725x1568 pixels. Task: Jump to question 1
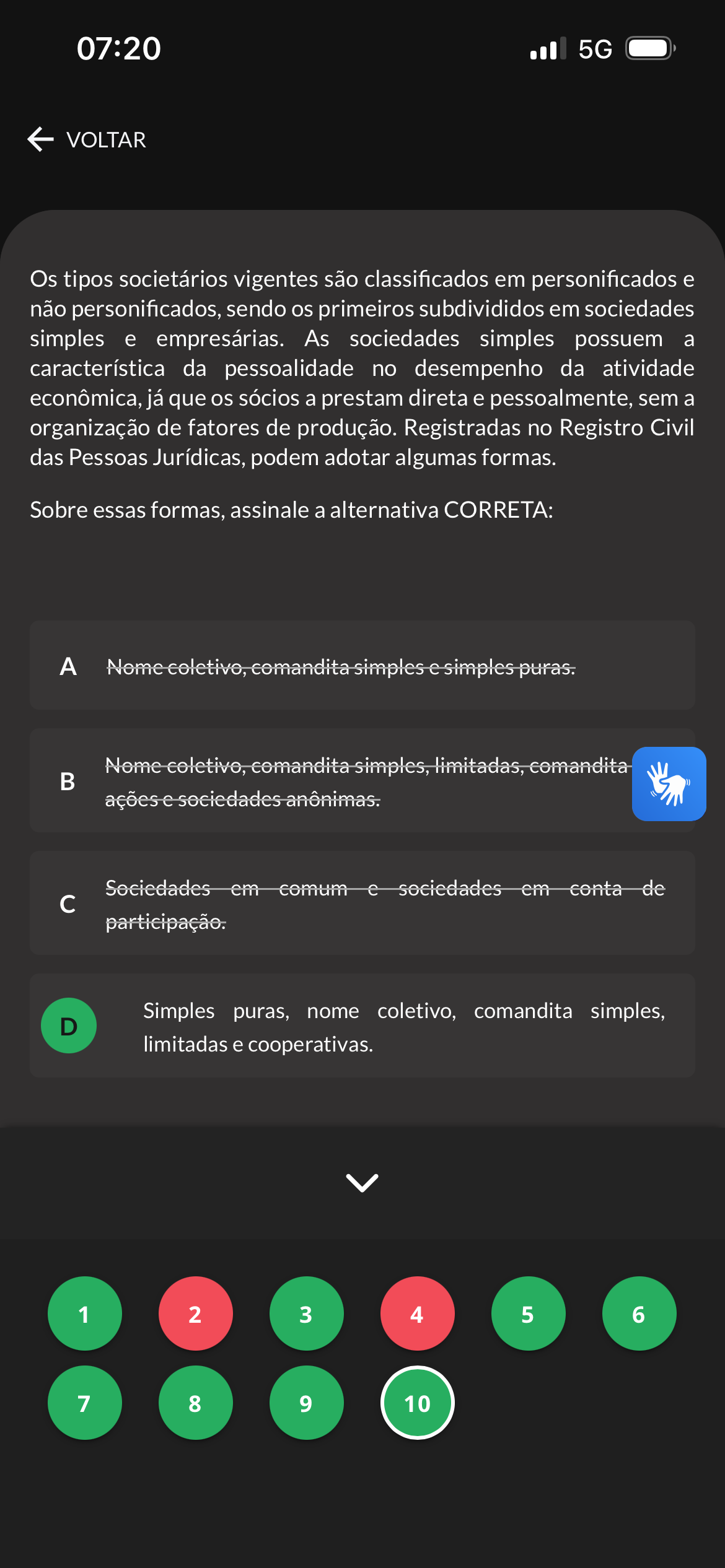pyautogui.click(x=85, y=1313)
